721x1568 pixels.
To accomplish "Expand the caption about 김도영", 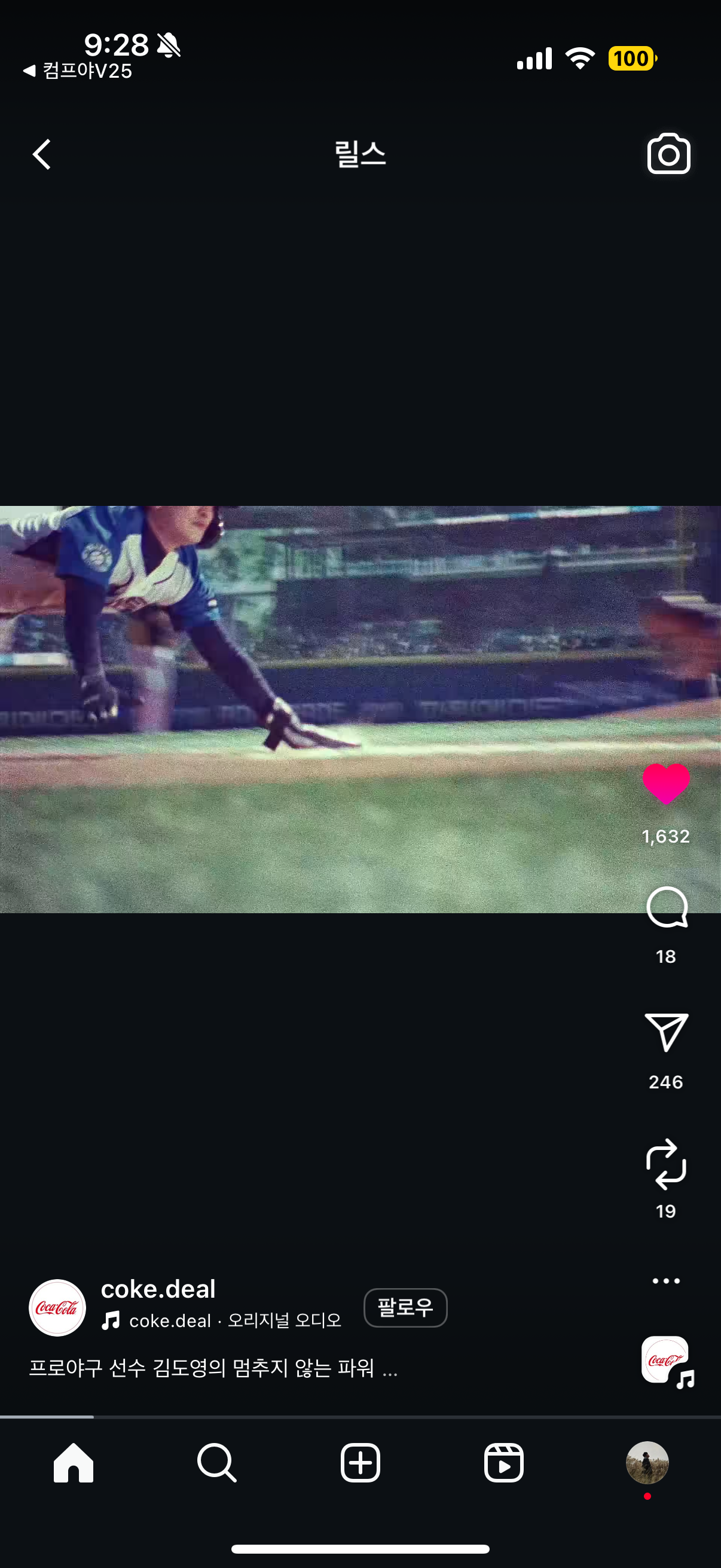I will click(213, 1368).
